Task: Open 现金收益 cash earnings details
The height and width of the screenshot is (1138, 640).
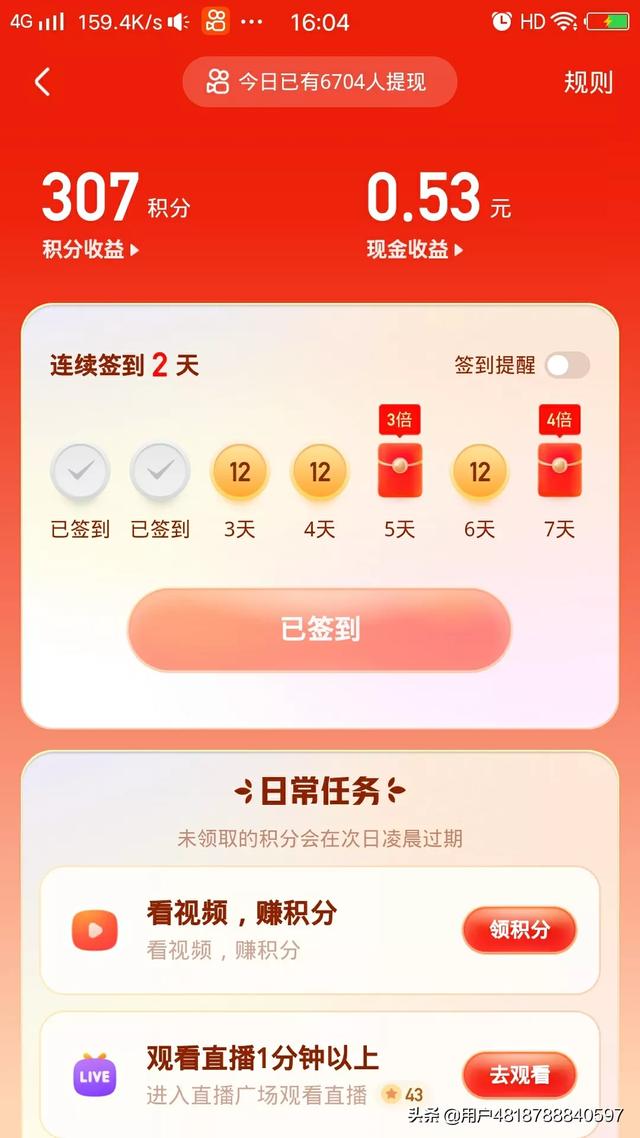Action: tap(415, 250)
